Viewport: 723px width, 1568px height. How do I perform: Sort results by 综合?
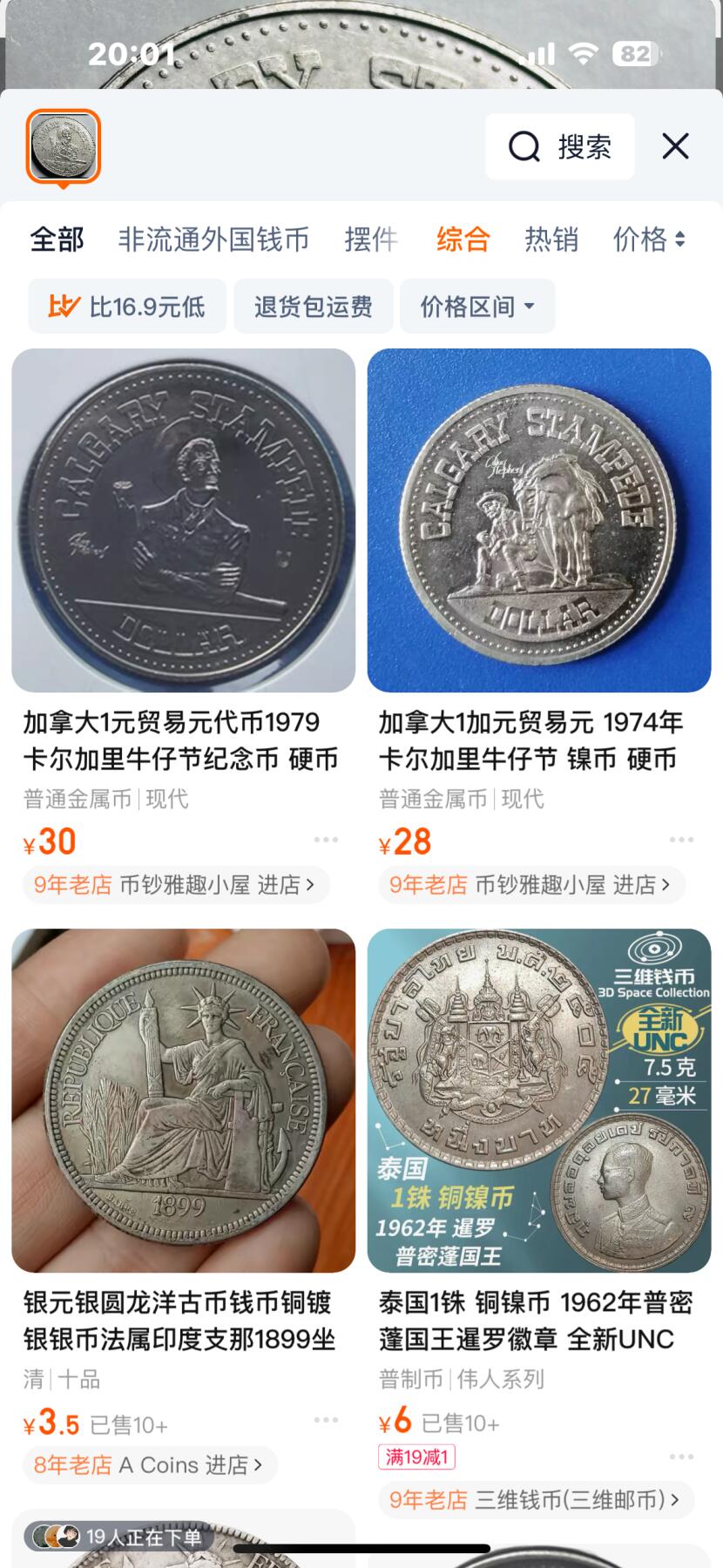pyautogui.click(x=463, y=239)
